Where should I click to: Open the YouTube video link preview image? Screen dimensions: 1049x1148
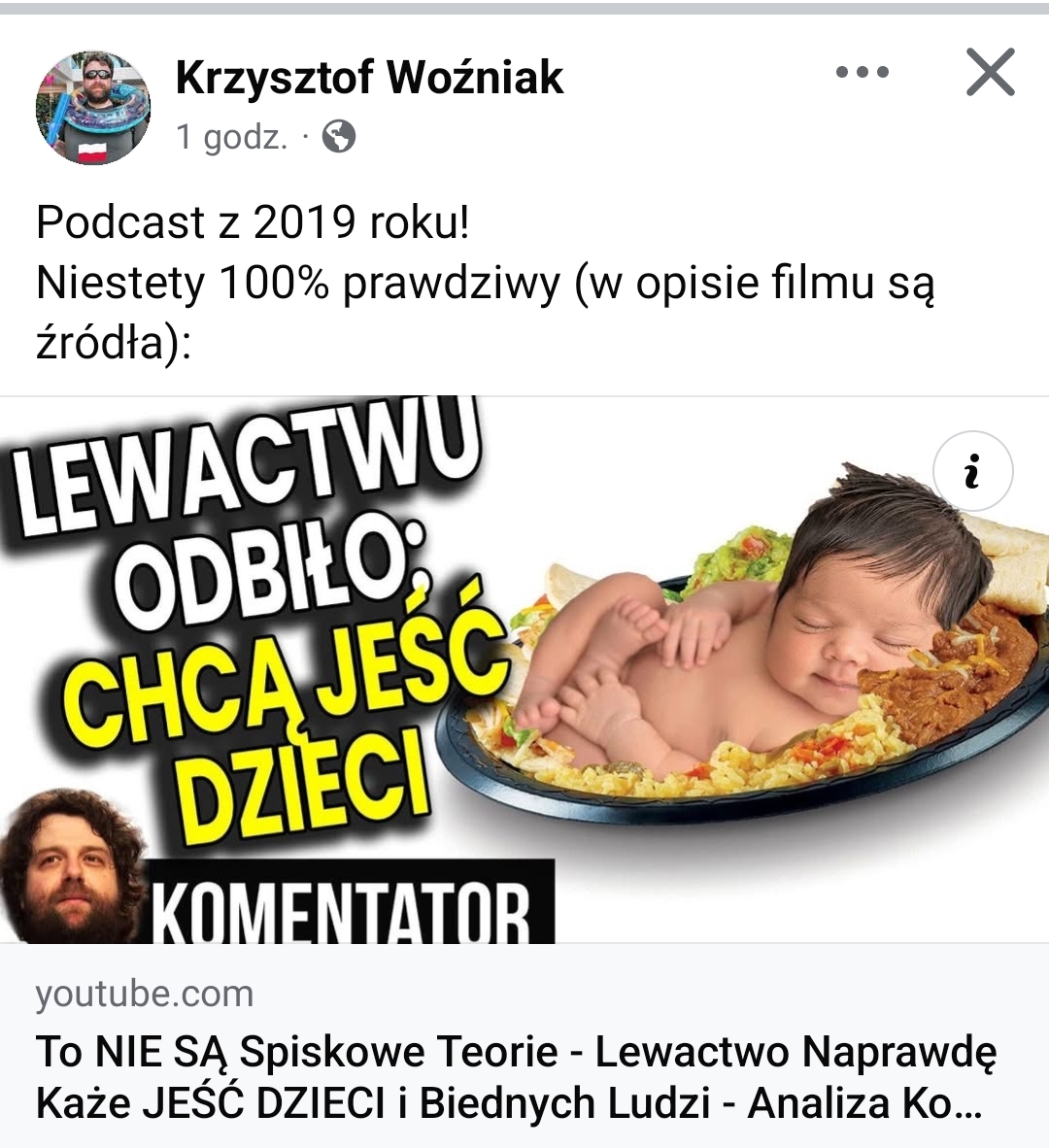pos(524,670)
